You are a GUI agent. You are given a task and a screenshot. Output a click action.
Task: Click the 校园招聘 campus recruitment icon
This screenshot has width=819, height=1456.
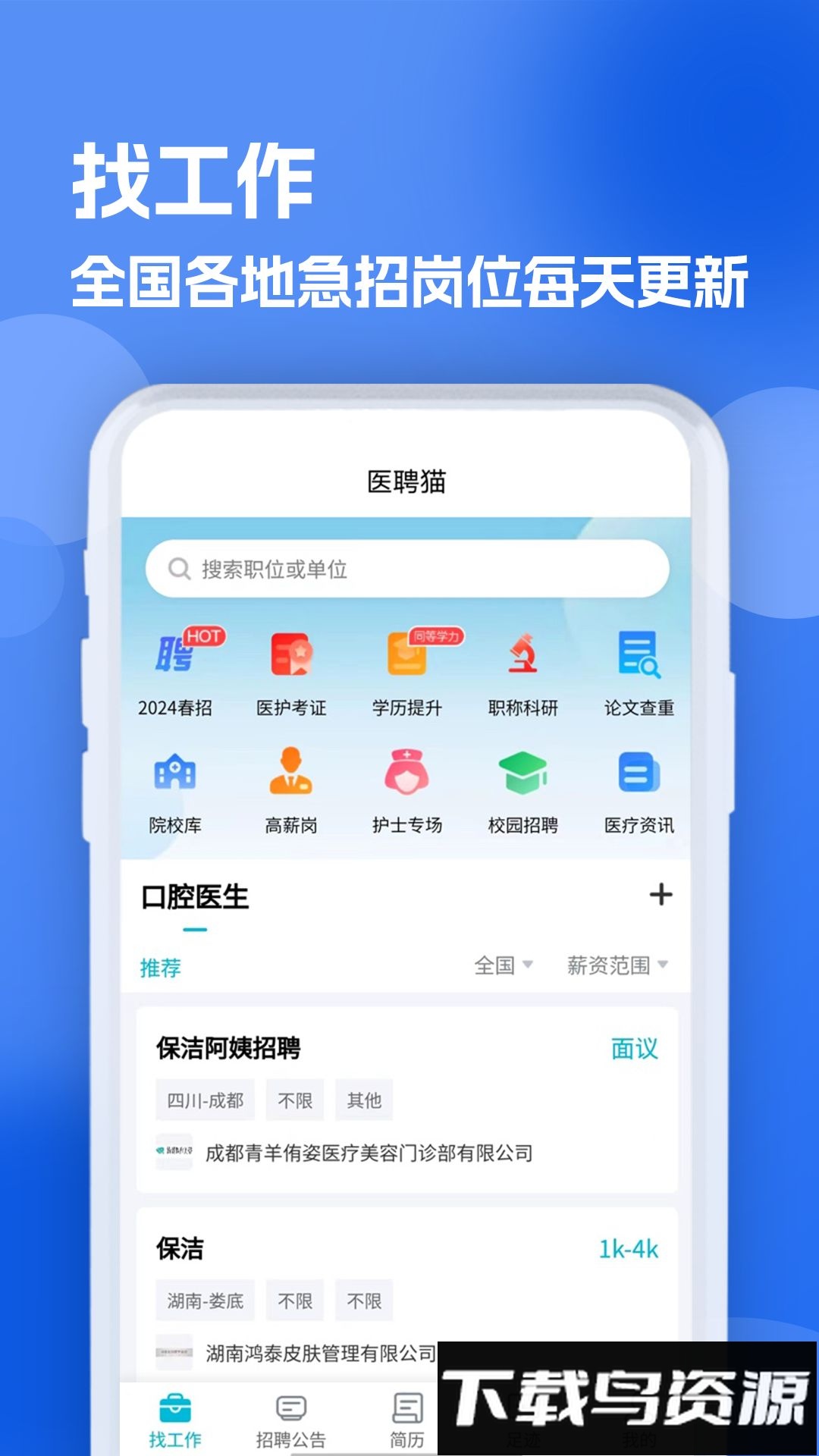pos(523,773)
